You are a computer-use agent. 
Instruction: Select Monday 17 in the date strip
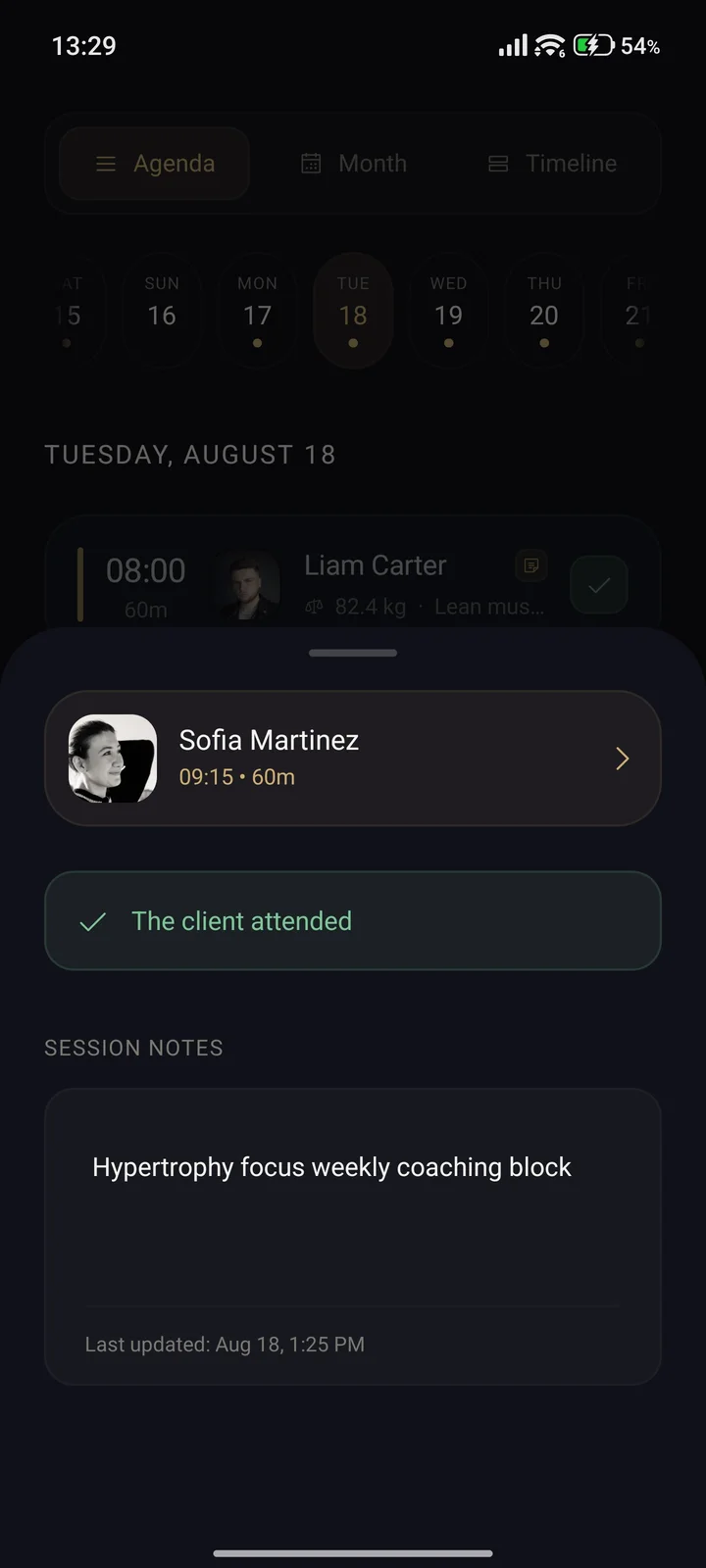[257, 311]
